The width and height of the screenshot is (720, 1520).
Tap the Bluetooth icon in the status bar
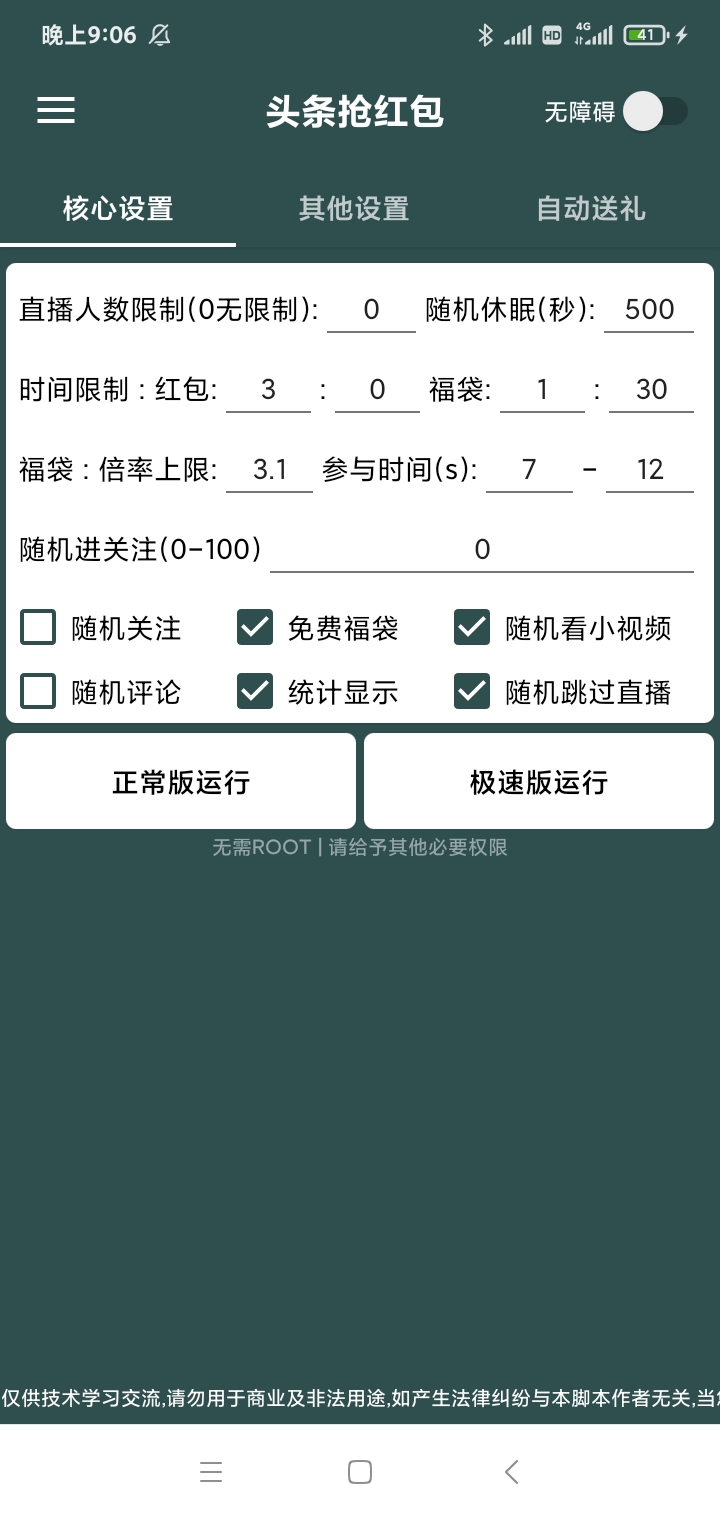coord(487,33)
